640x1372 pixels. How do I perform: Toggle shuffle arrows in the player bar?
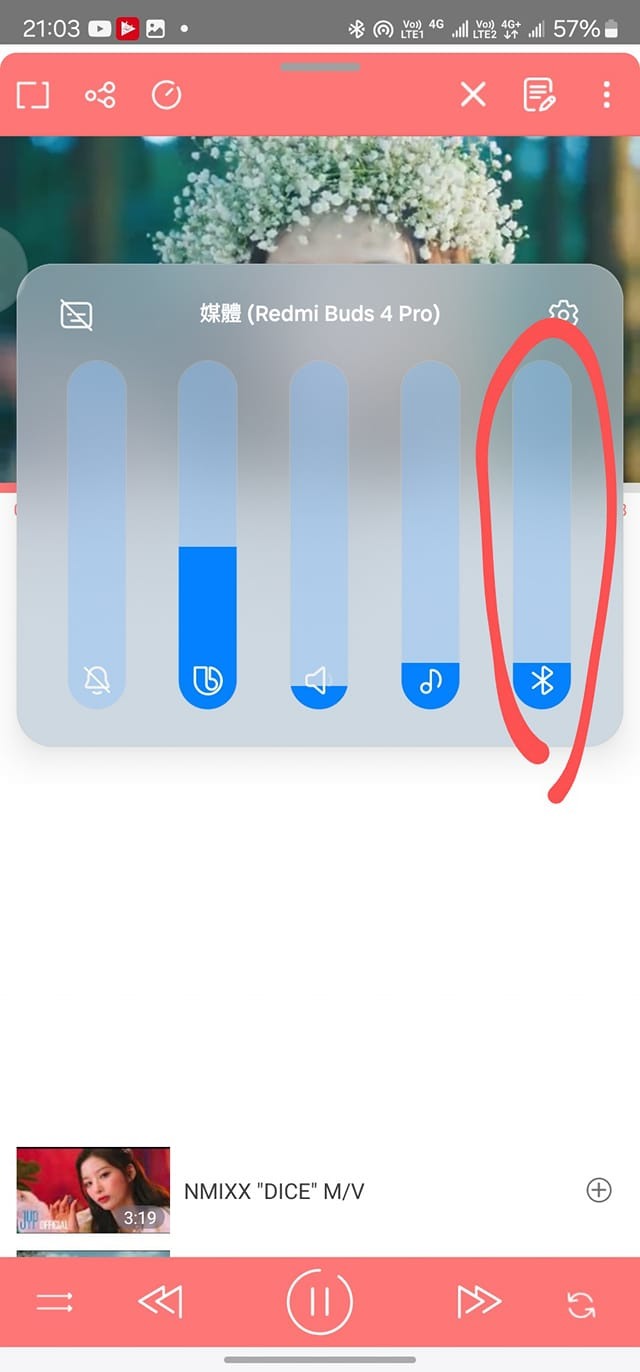pos(55,1302)
